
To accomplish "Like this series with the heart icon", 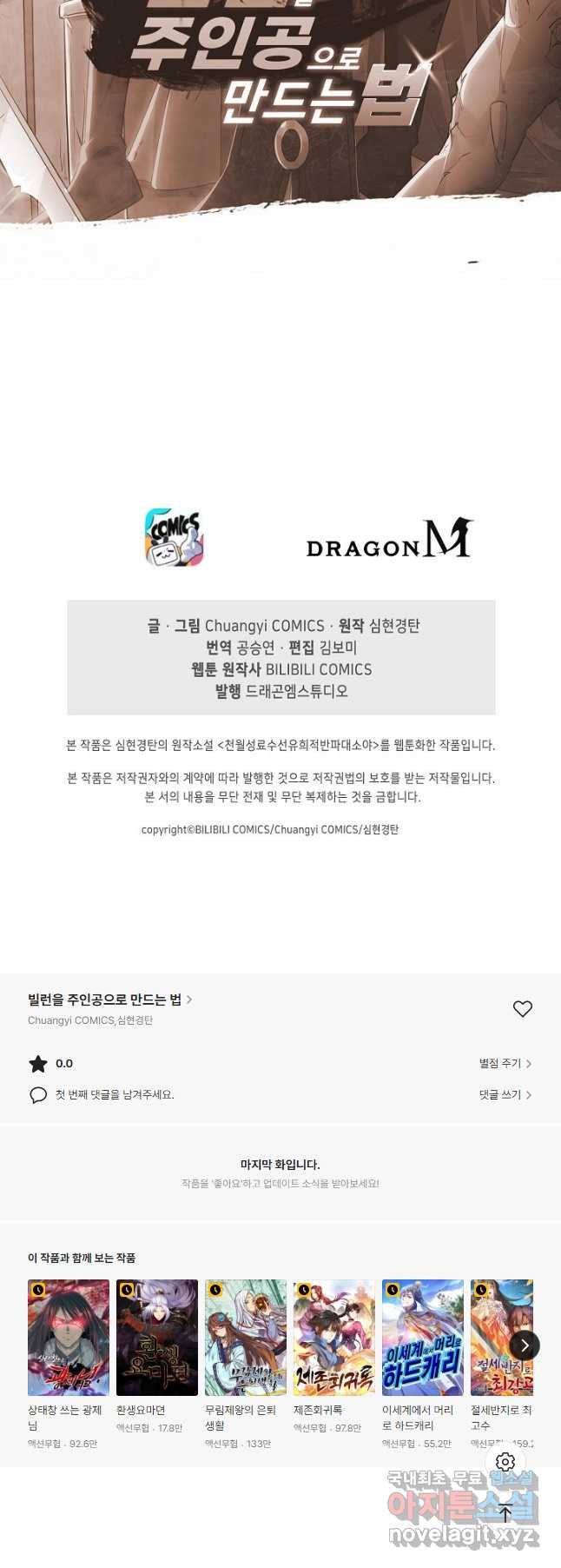I will point(522,1008).
